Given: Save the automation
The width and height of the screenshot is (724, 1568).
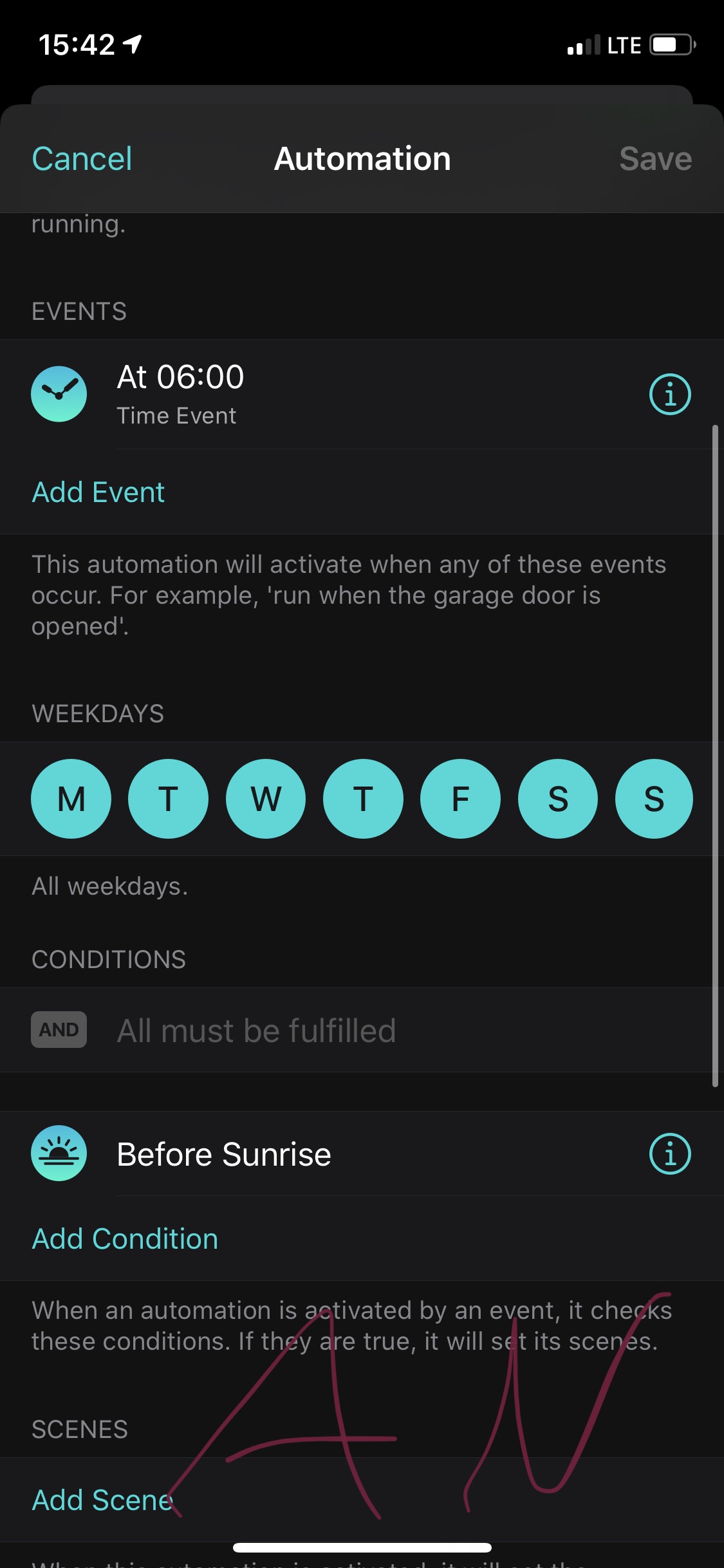Looking at the screenshot, I should pyautogui.click(x=654, y=159).
